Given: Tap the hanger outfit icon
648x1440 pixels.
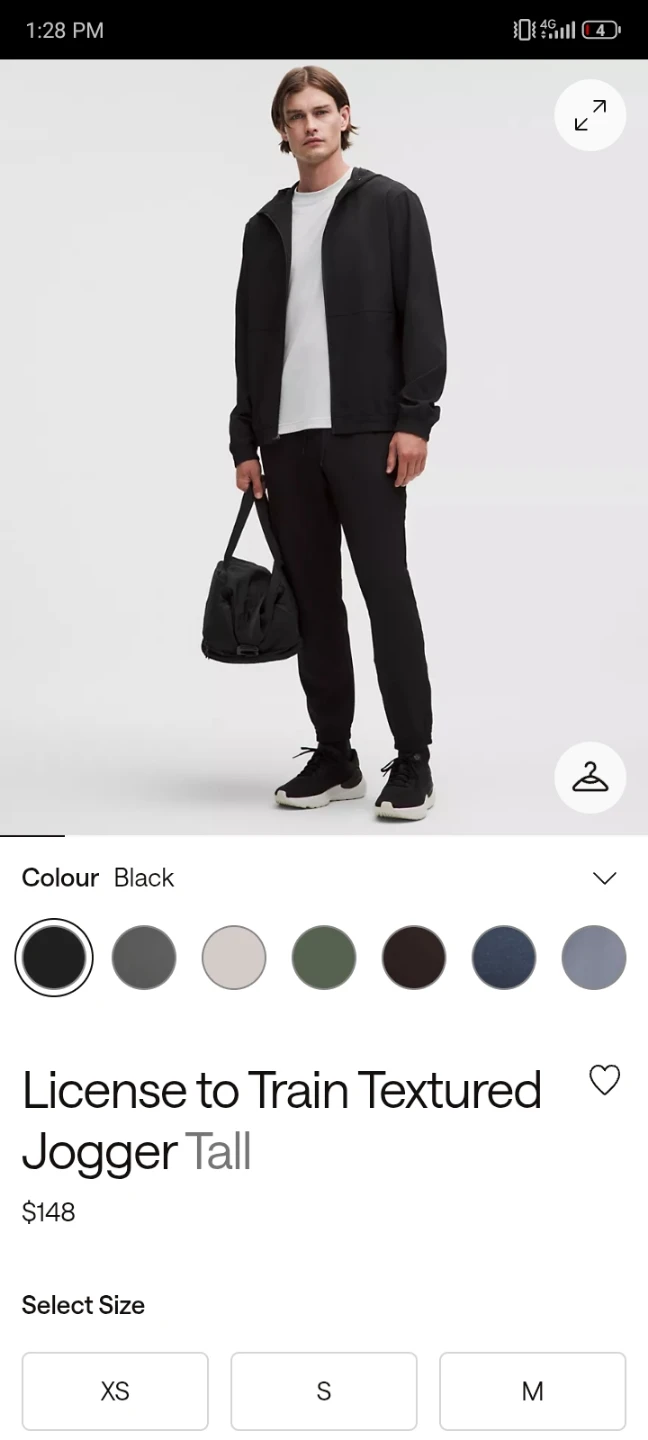Looking at the screenshot, I should [590, 777].
